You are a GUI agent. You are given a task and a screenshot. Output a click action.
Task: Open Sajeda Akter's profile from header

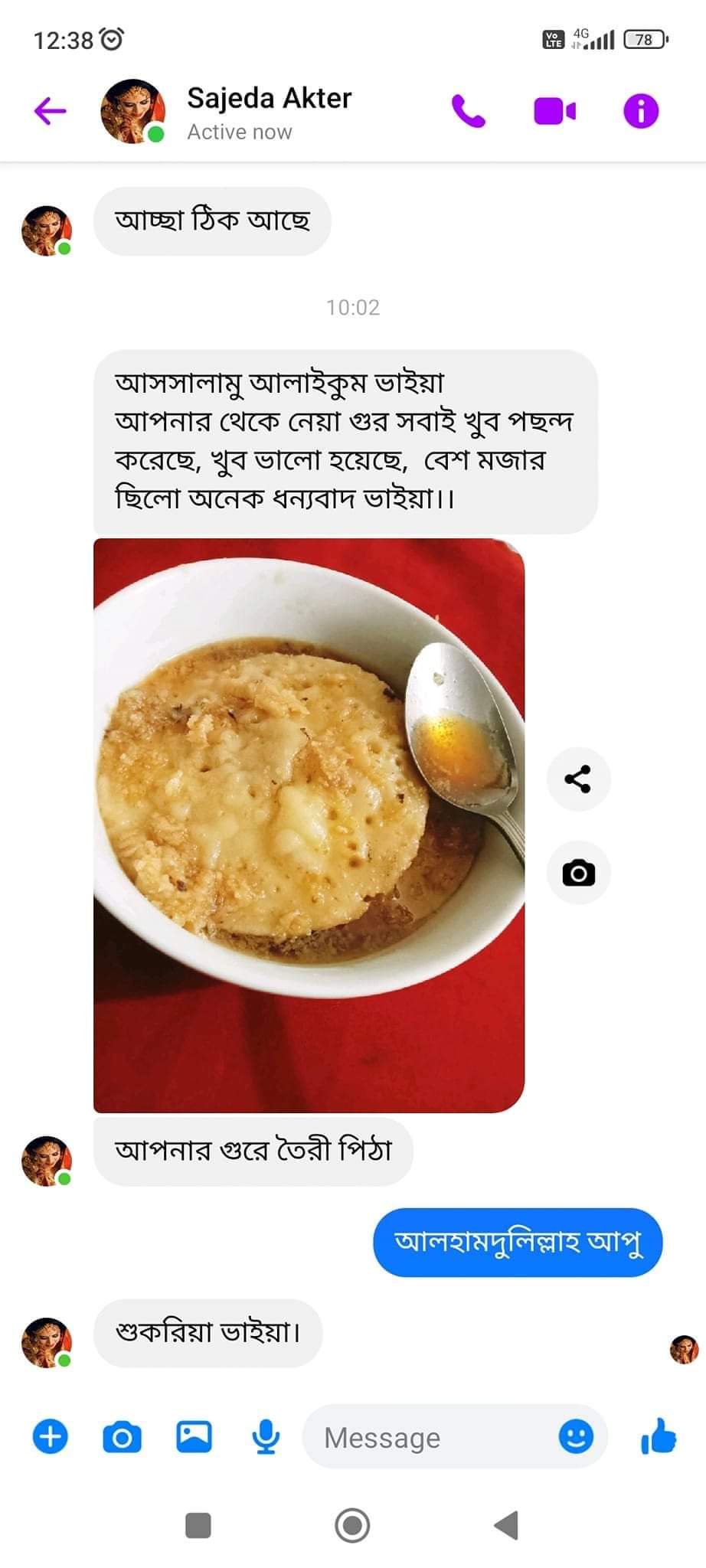click(268, 111)
